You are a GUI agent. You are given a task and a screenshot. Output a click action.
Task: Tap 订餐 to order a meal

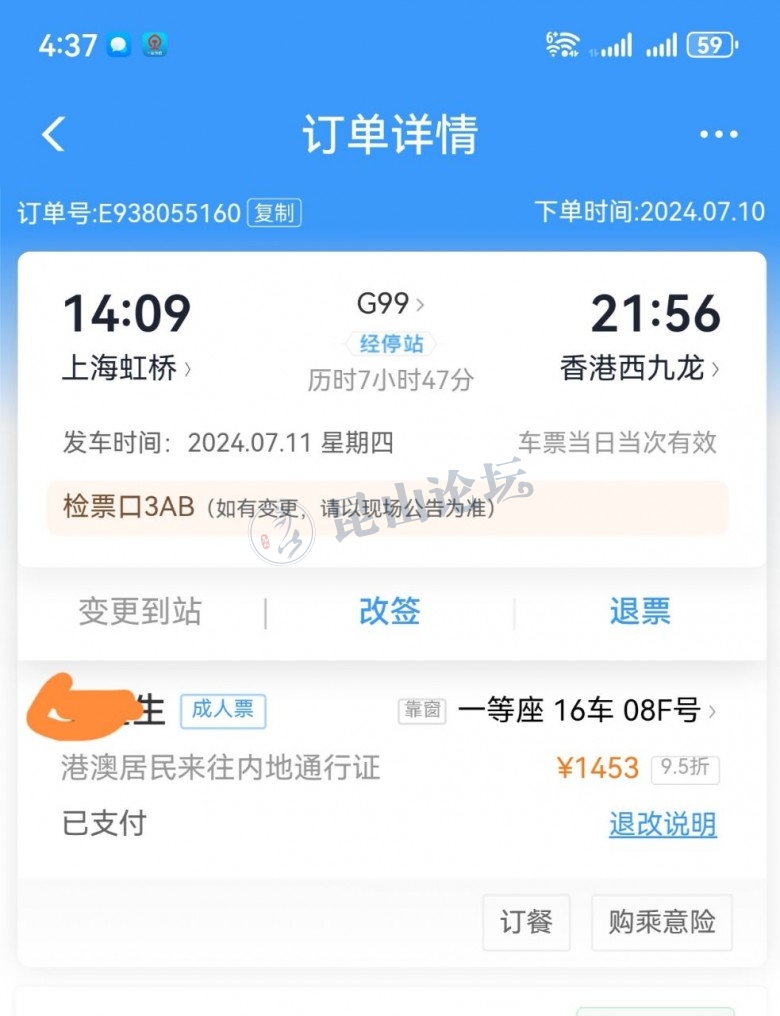(526, 922)
